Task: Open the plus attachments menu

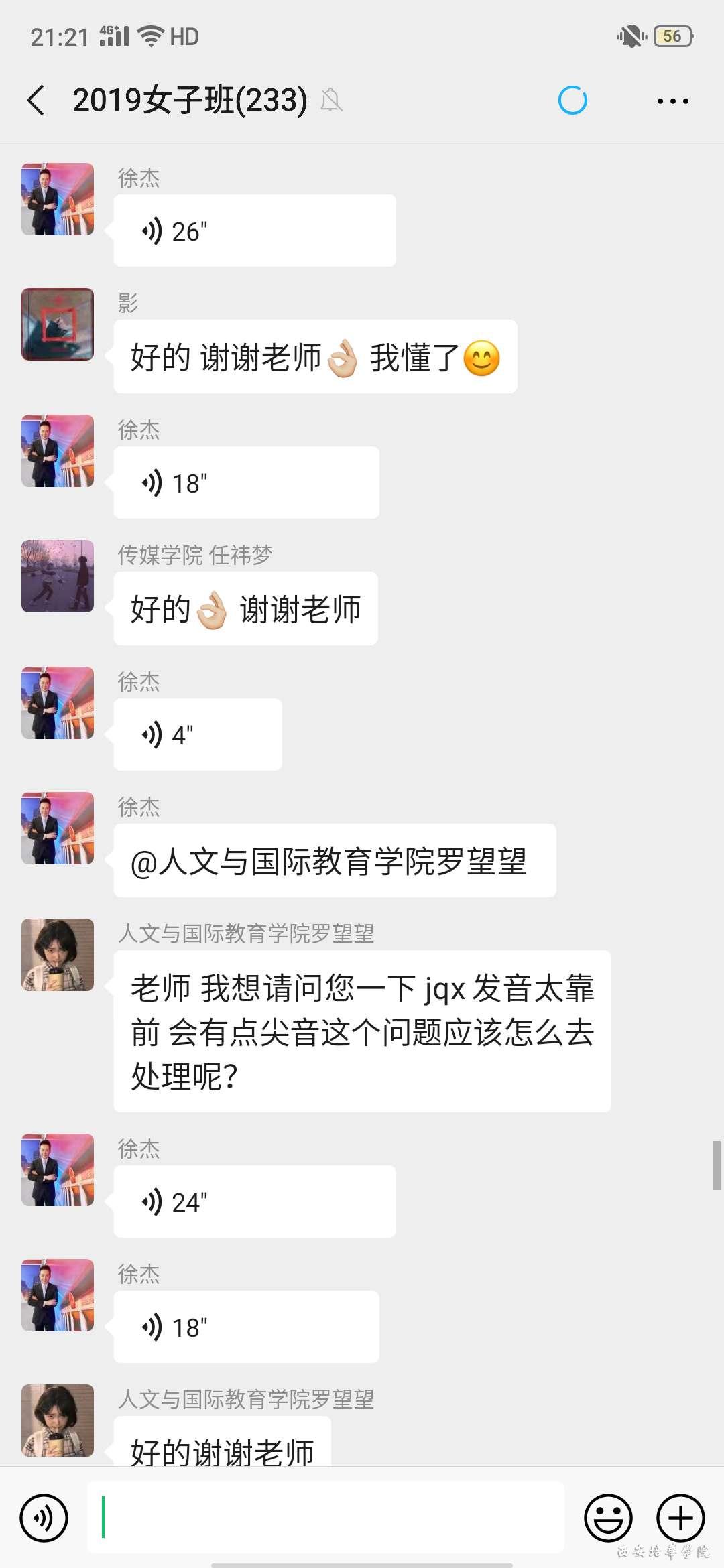Action: (x=680, y=1518)
